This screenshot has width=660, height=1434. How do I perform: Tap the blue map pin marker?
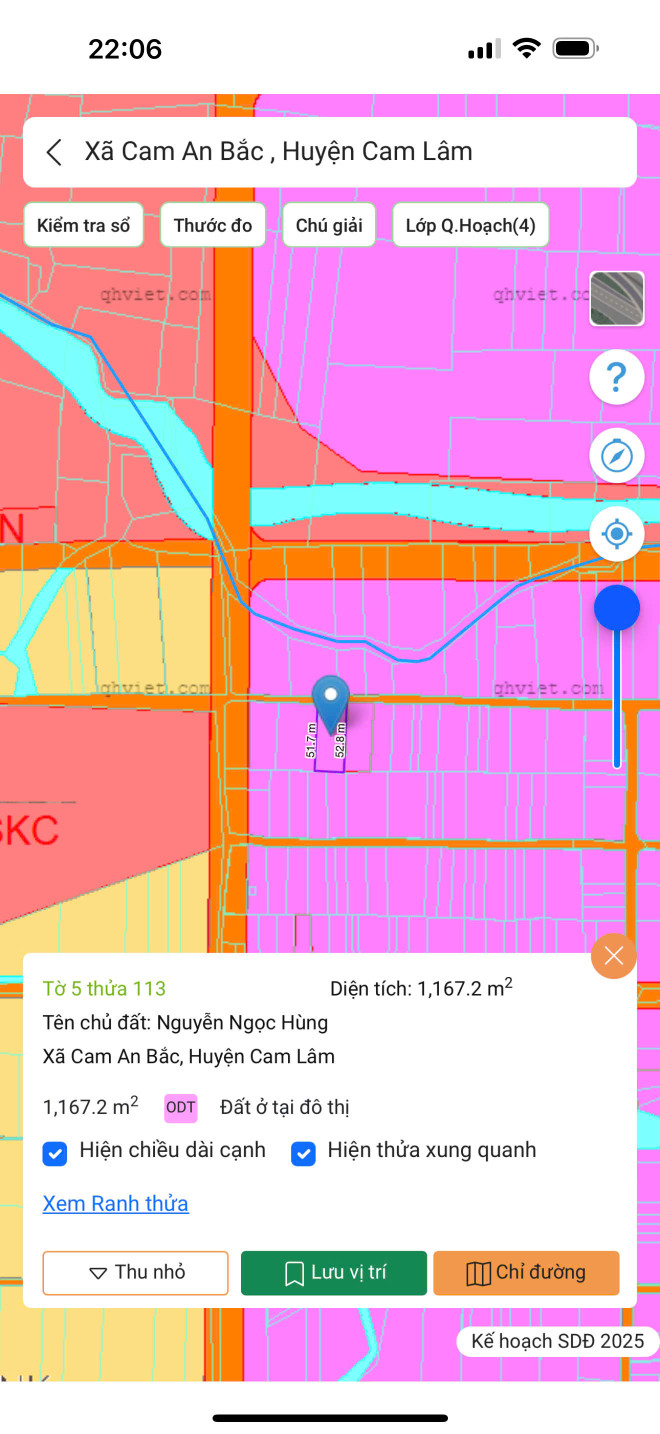331,697
